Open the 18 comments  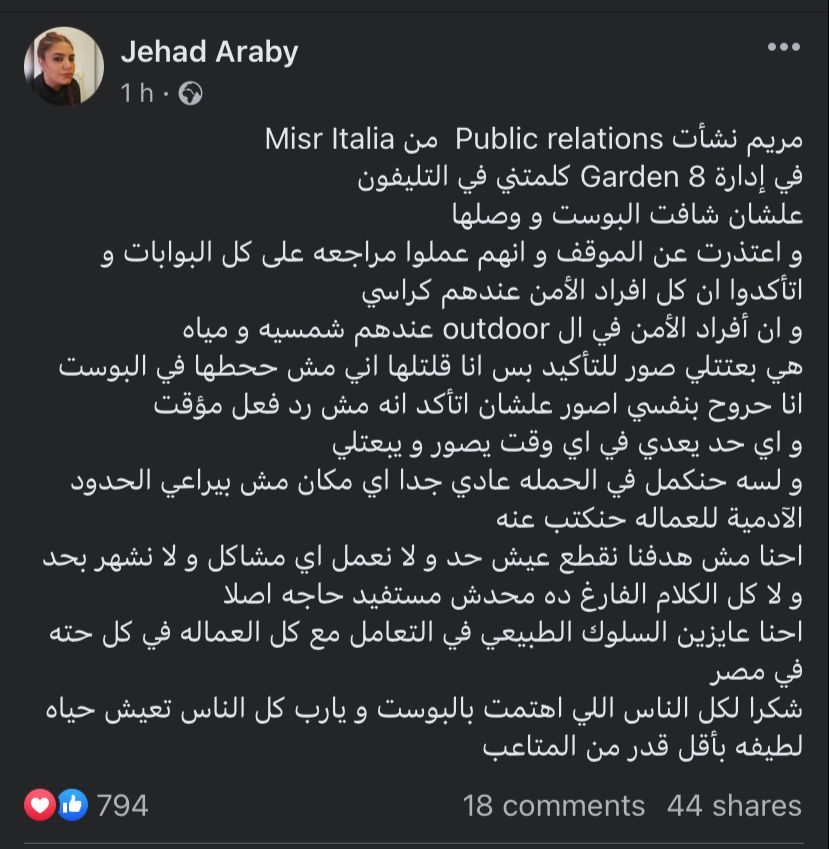point(554,806)
